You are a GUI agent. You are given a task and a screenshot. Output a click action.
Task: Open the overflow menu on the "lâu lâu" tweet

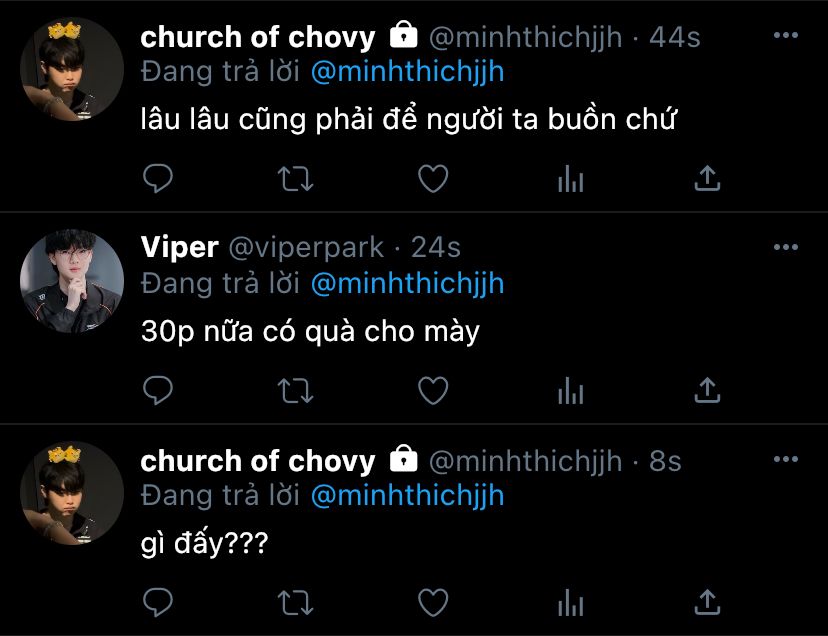click(x=786, y=36)
